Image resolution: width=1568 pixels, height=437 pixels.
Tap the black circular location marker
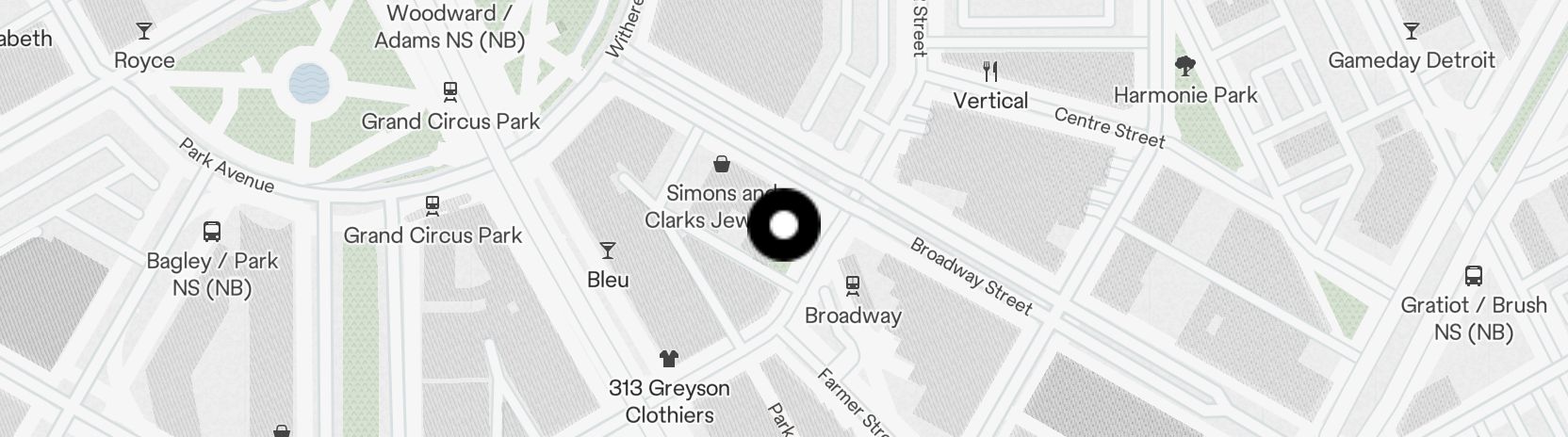pos(784,225)
